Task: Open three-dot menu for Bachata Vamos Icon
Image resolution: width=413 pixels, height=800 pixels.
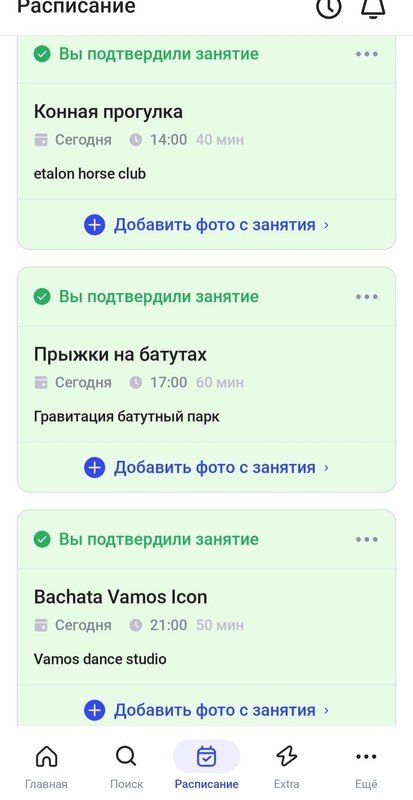Action: pos(367,539)
